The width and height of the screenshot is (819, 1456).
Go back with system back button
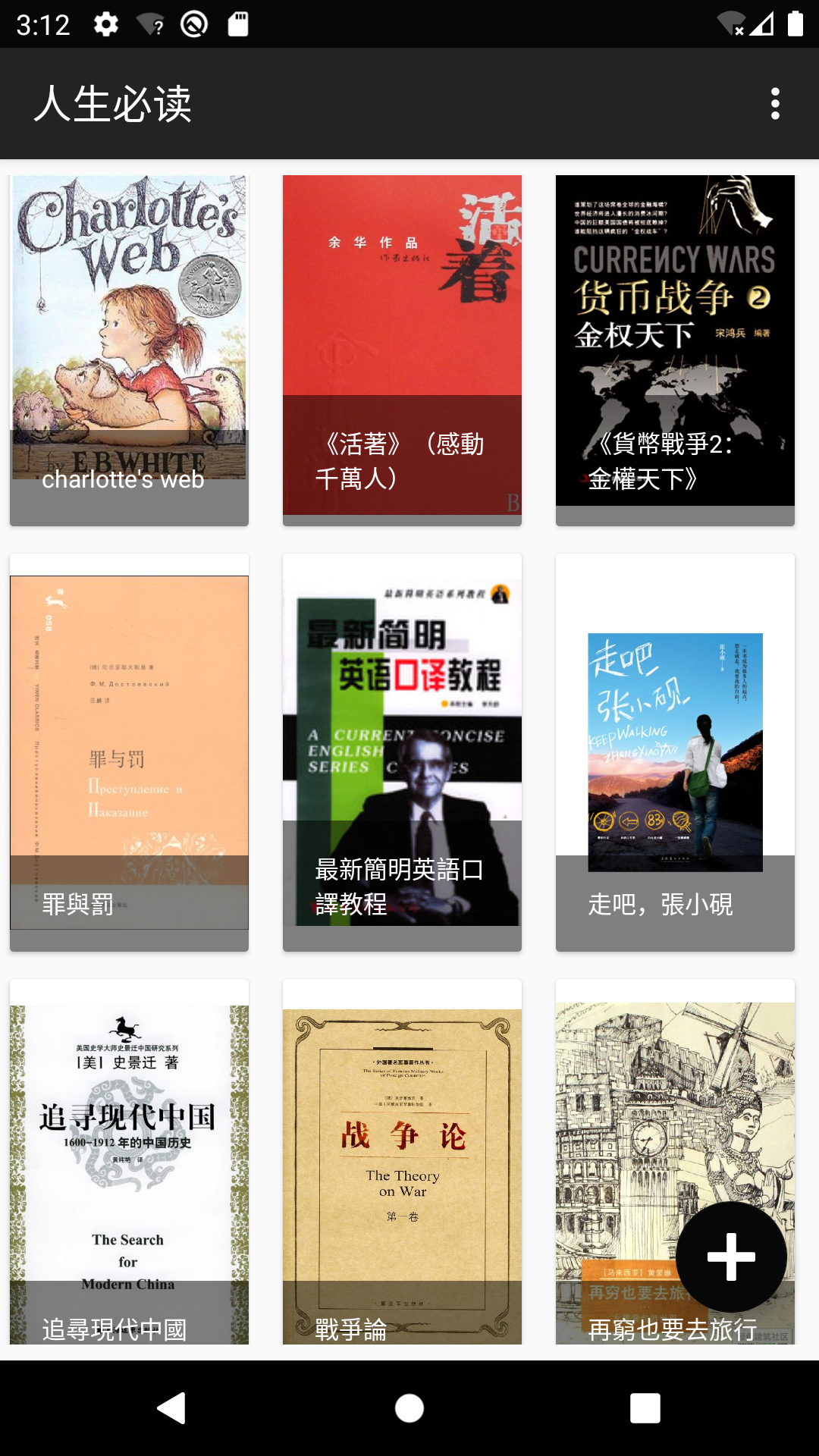tap(171, 1408)
